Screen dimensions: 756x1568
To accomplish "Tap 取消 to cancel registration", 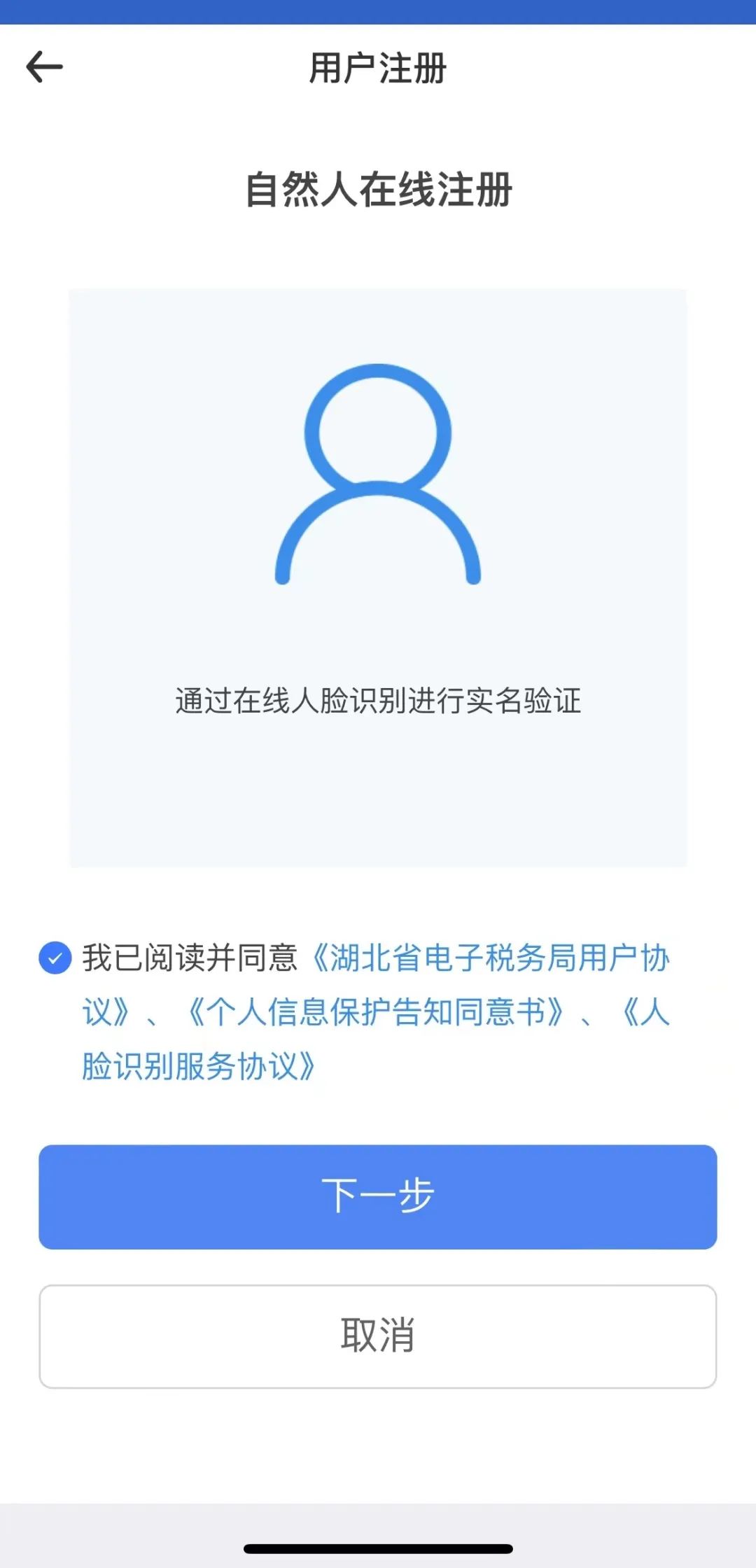I will click(x=378, y=1336).
